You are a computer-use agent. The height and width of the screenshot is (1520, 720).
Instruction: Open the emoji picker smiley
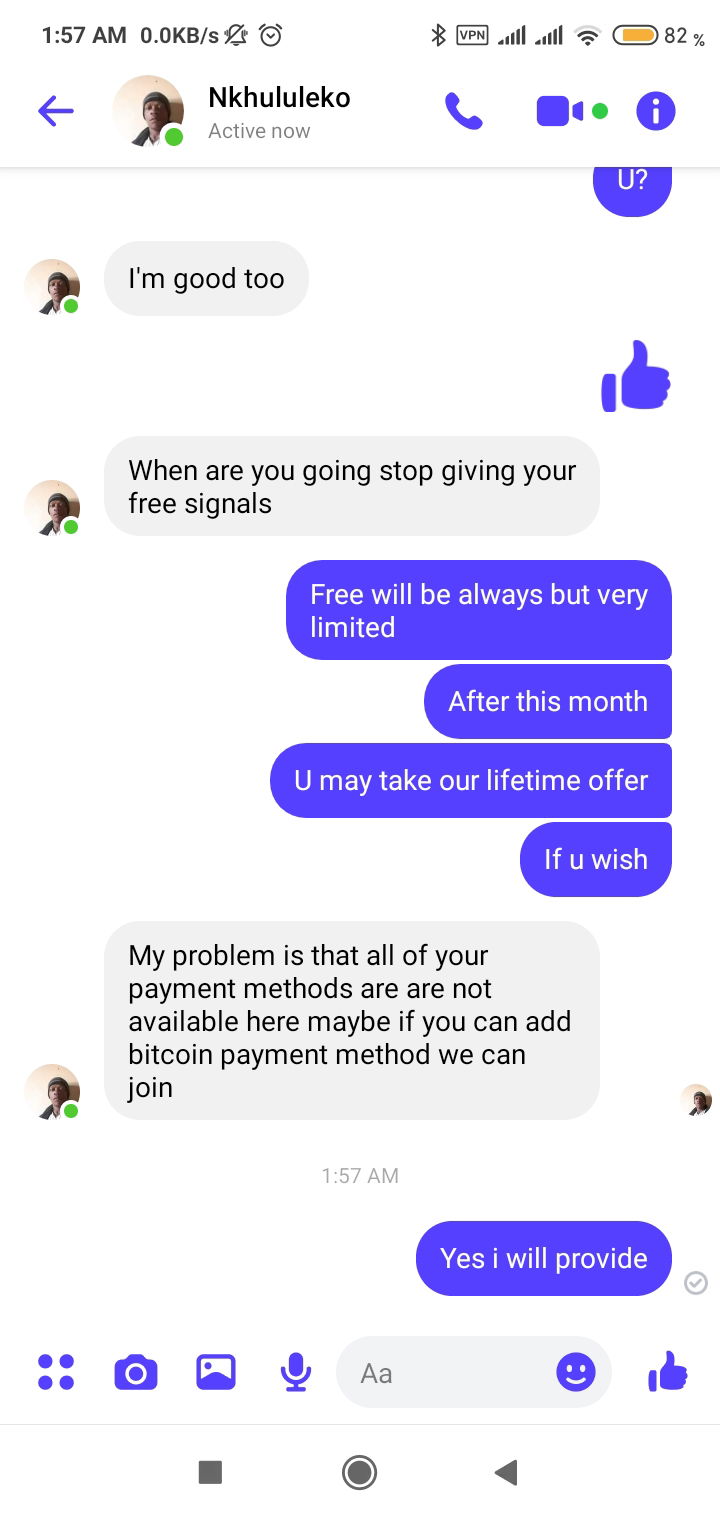575,1372
